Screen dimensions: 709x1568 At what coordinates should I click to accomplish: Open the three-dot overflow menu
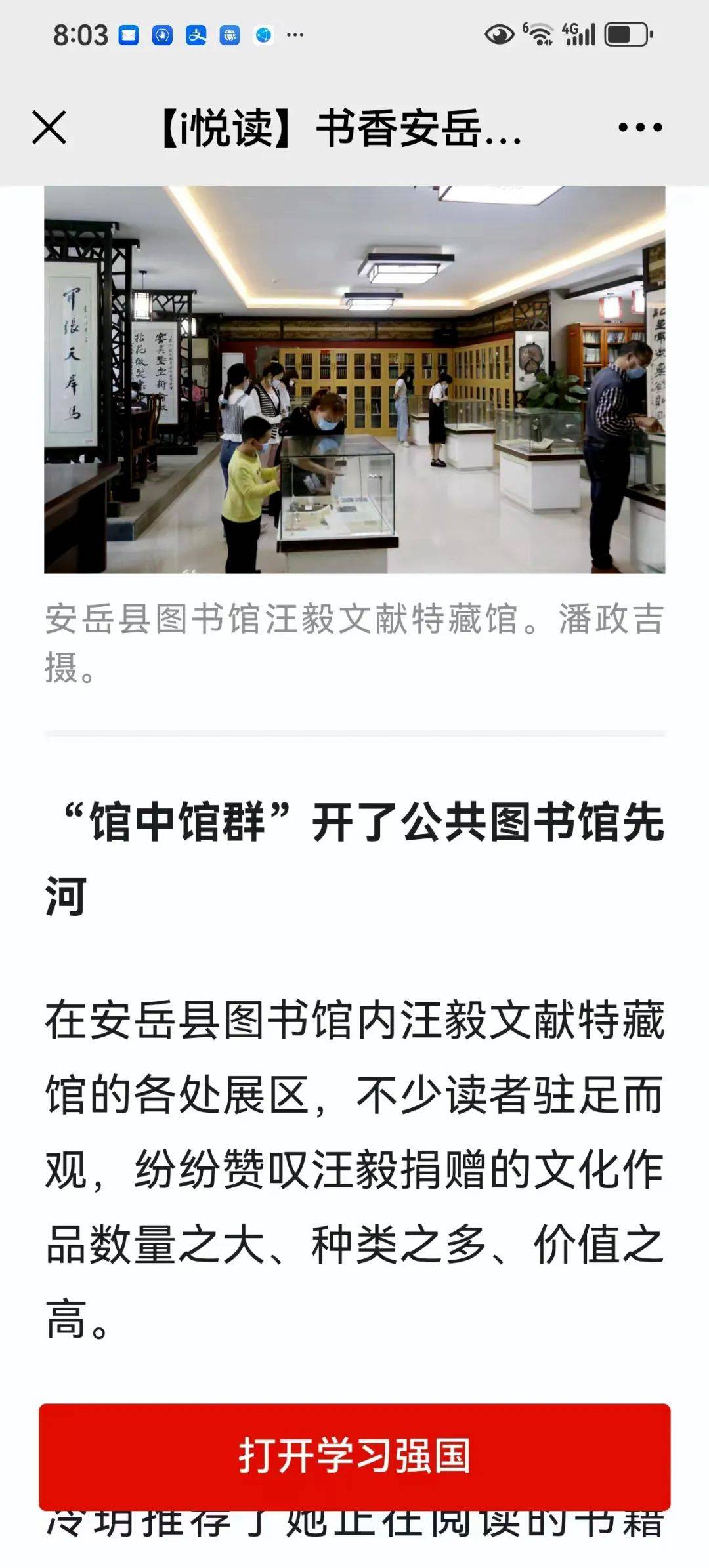point(640,127)
